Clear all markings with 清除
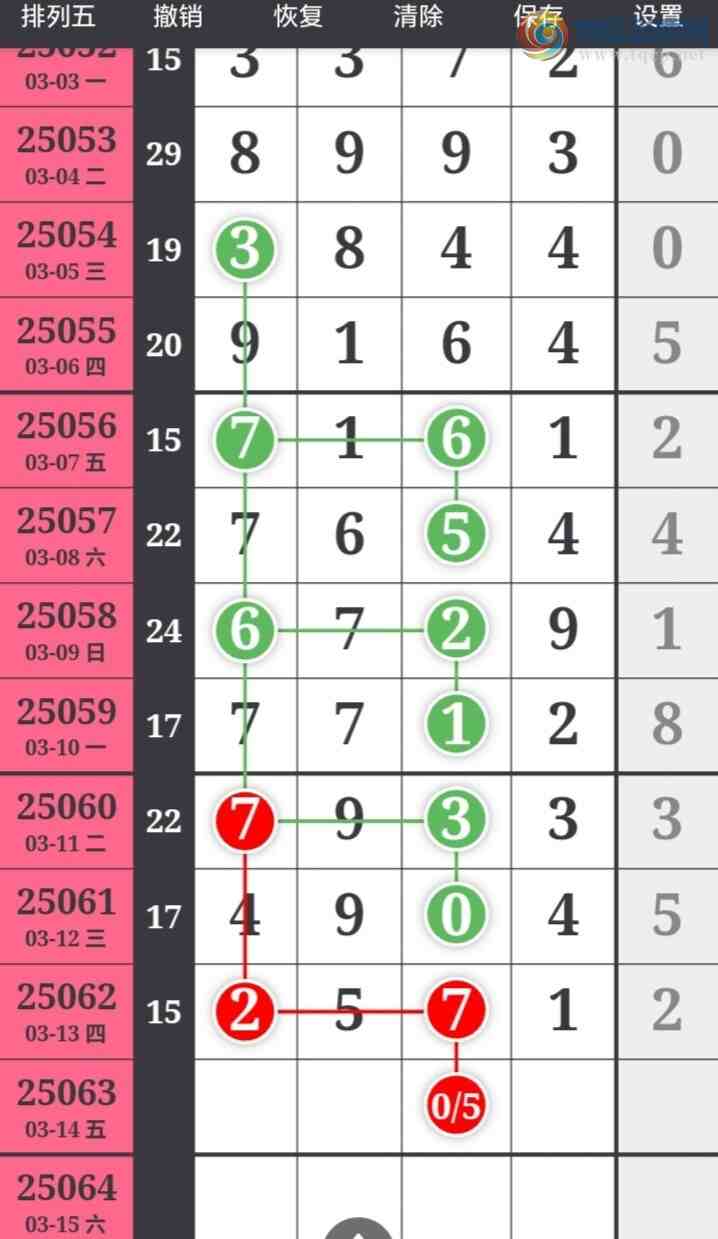Viewport: 718px width, 1239px height. (419, 17)
